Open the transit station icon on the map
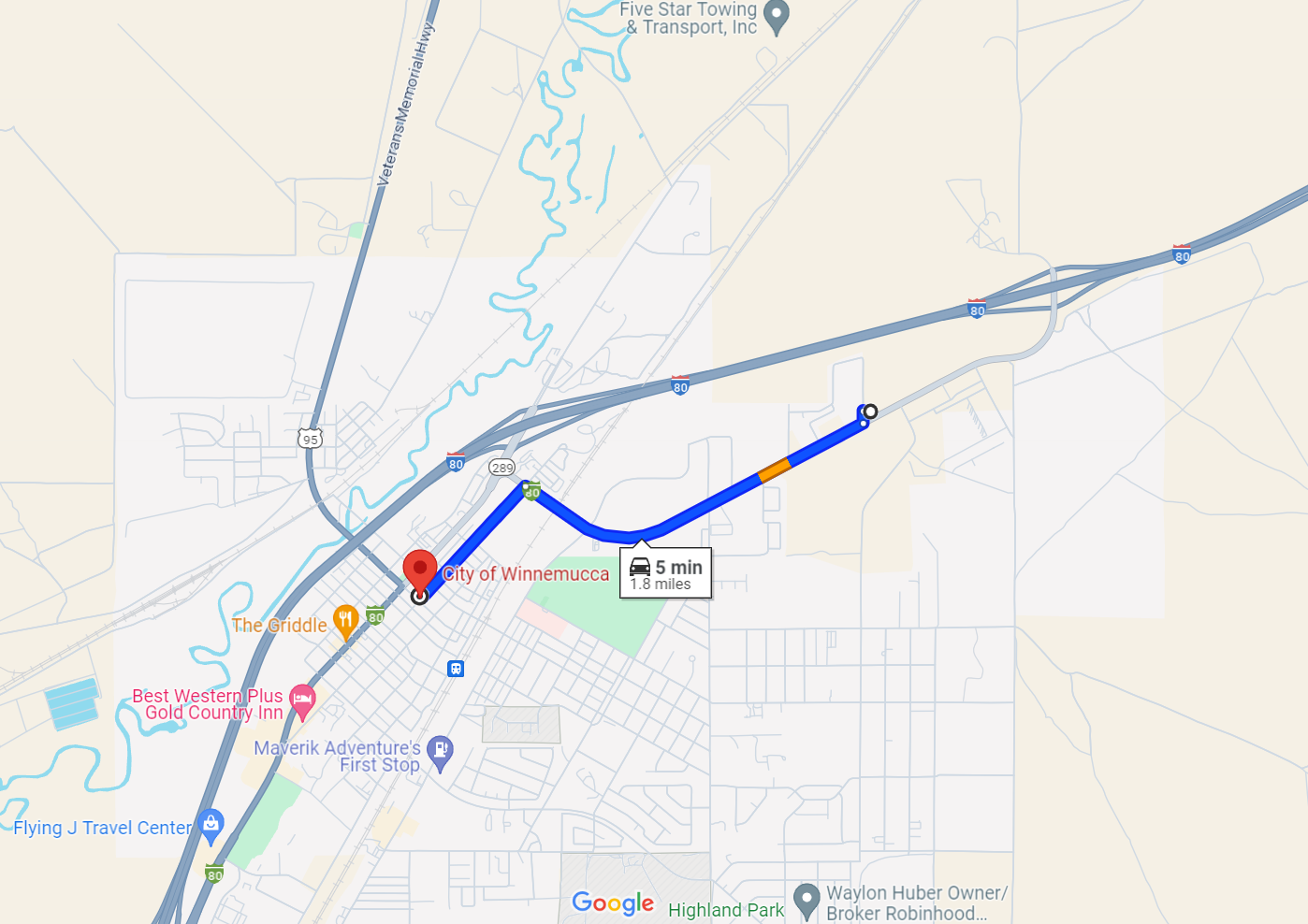1308x924 pixels. pos(456,669)
